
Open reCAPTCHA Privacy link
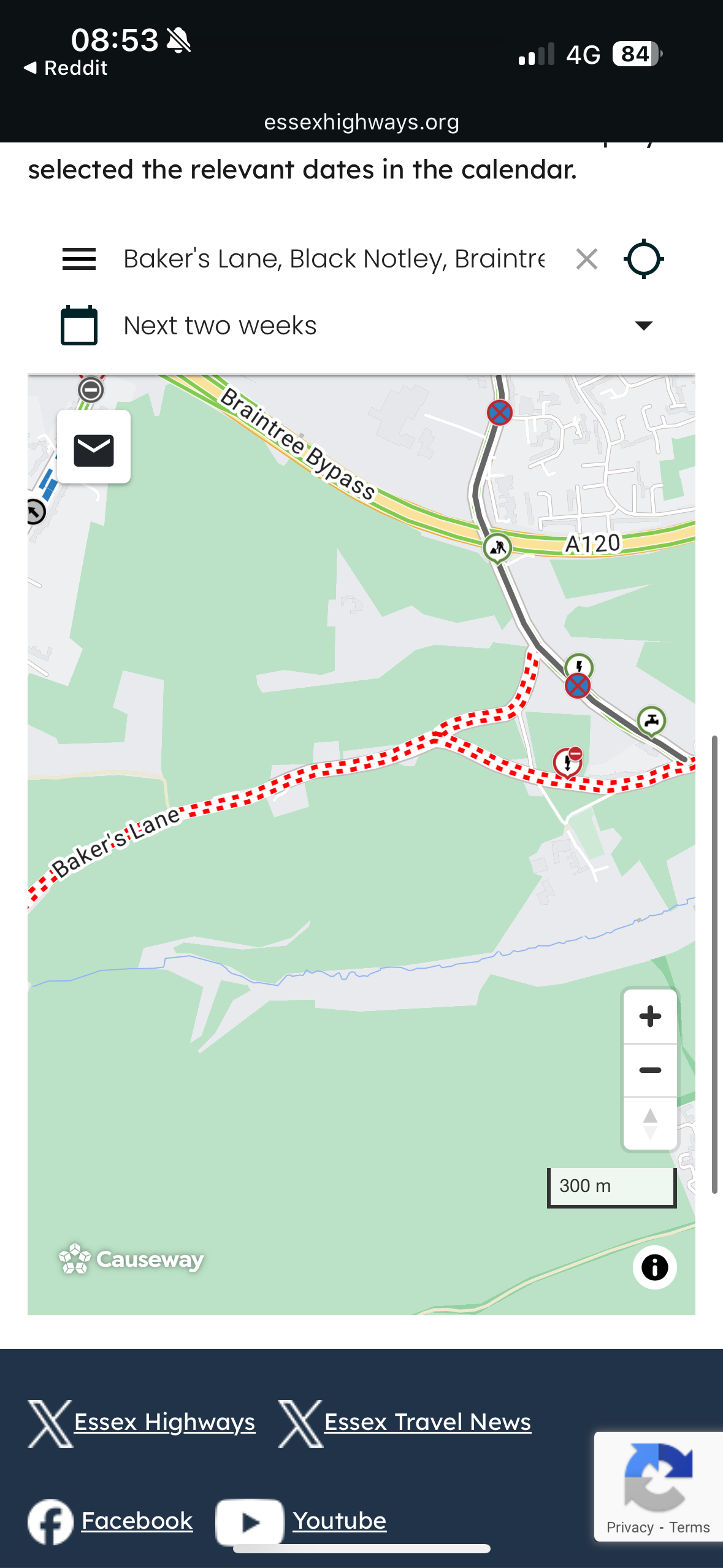coord(630,1528)
